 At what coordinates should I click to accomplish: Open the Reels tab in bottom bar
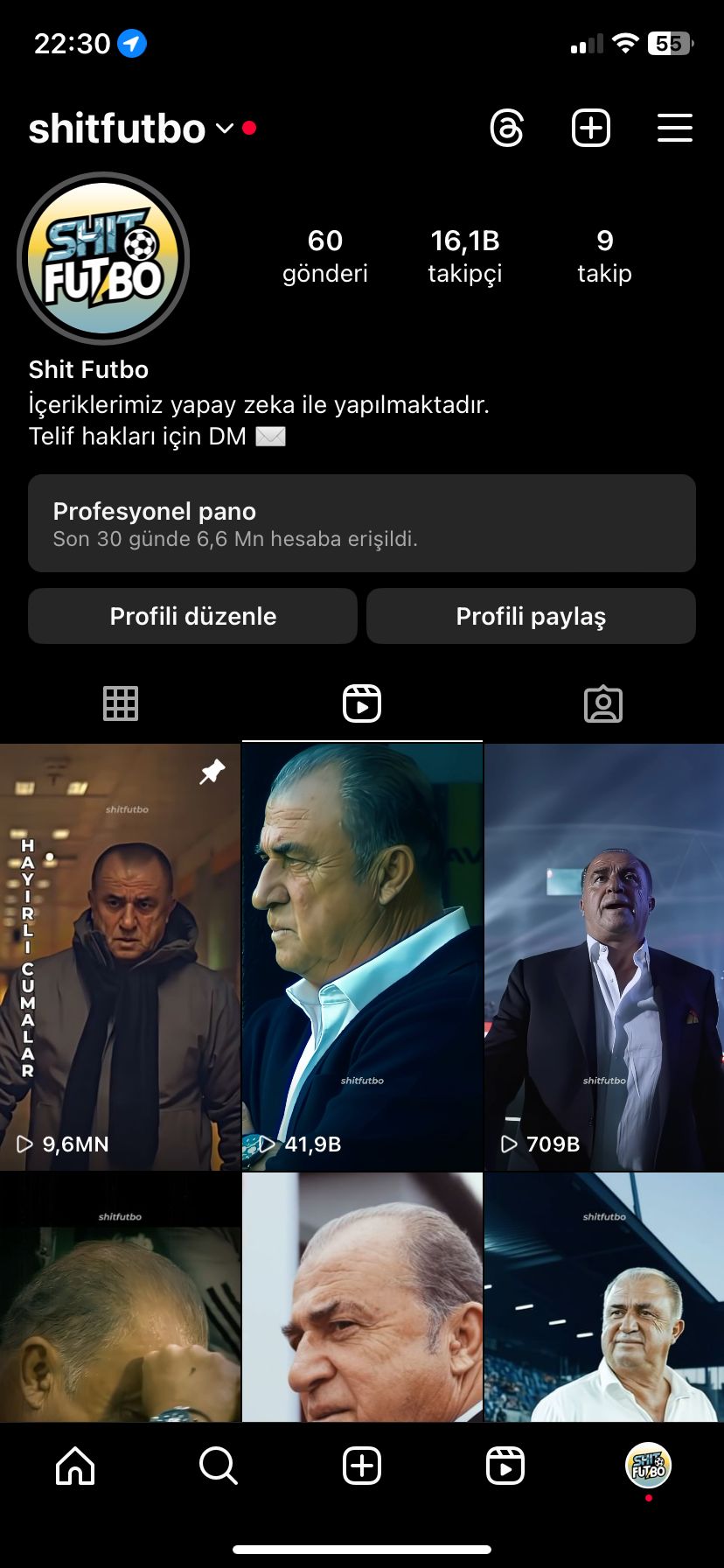505,1465
